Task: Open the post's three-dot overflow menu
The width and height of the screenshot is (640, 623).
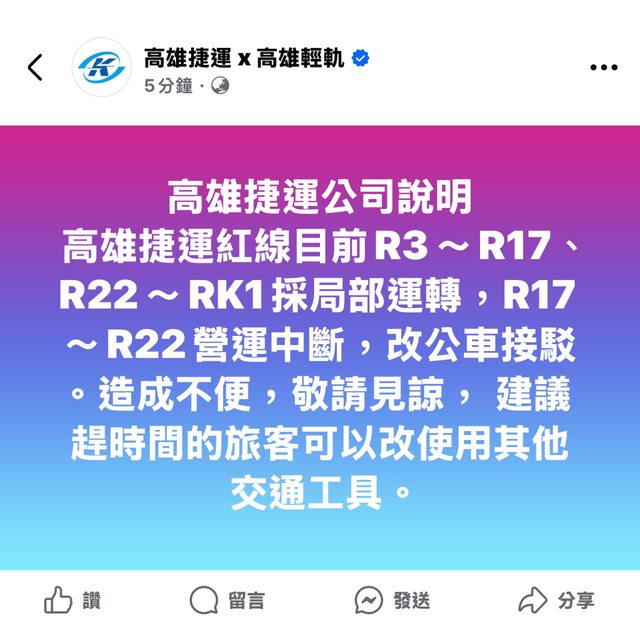Action: tap(603, 68)
